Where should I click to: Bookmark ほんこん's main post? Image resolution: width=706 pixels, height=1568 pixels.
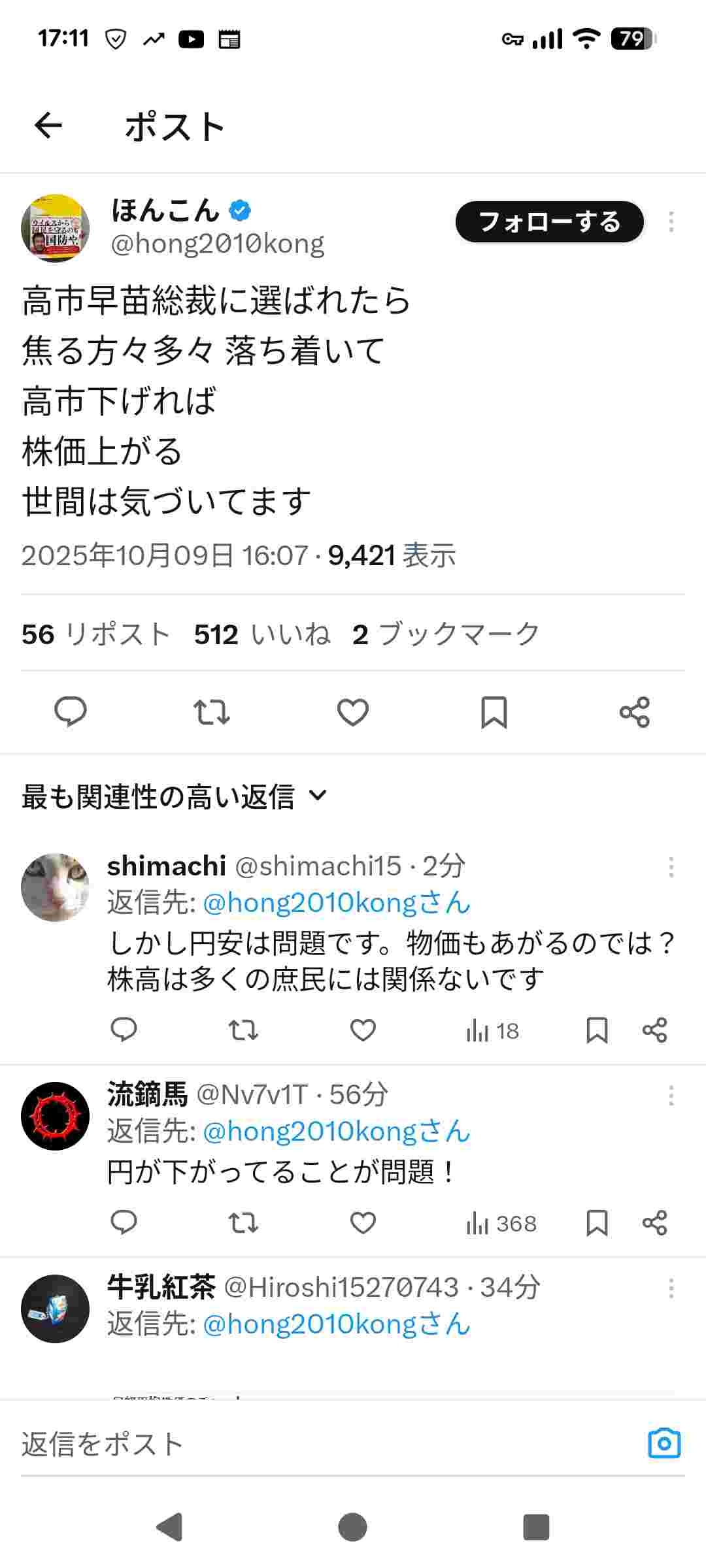click(x=494, y=711)
